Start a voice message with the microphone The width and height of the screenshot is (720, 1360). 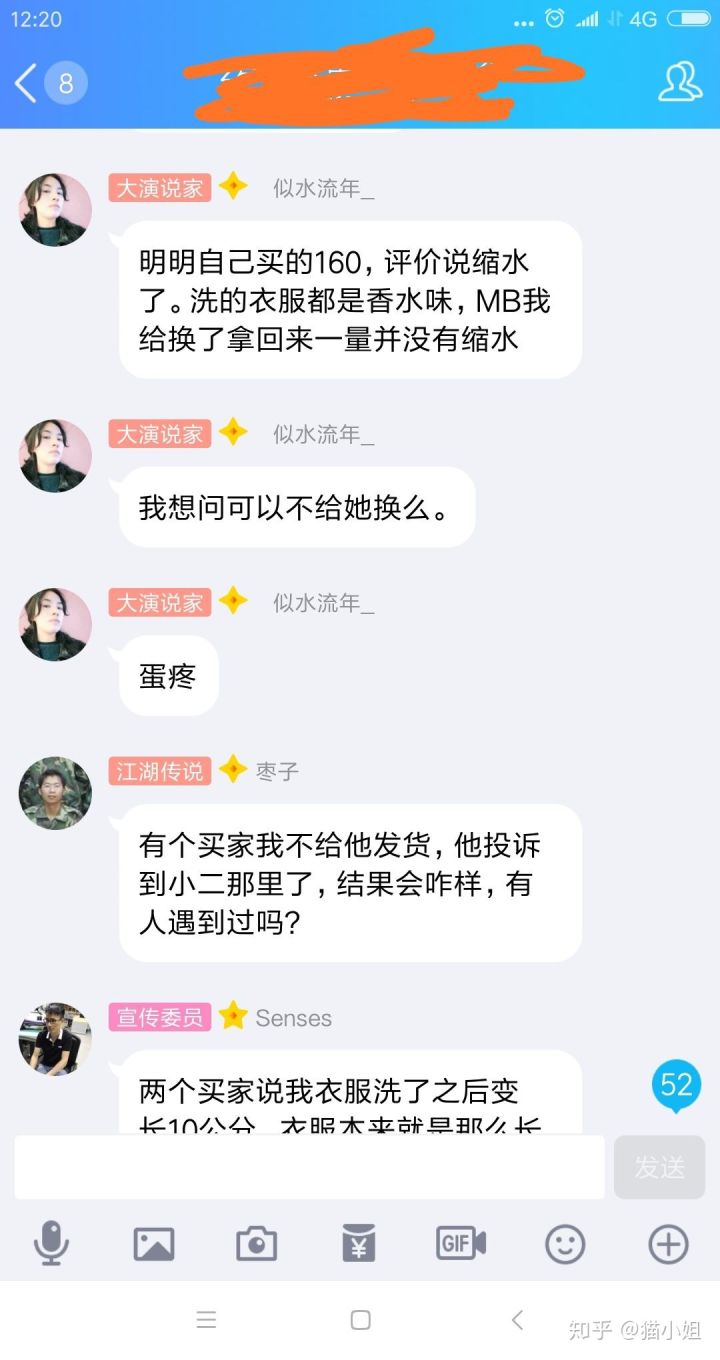click(x=51, y=1244)
